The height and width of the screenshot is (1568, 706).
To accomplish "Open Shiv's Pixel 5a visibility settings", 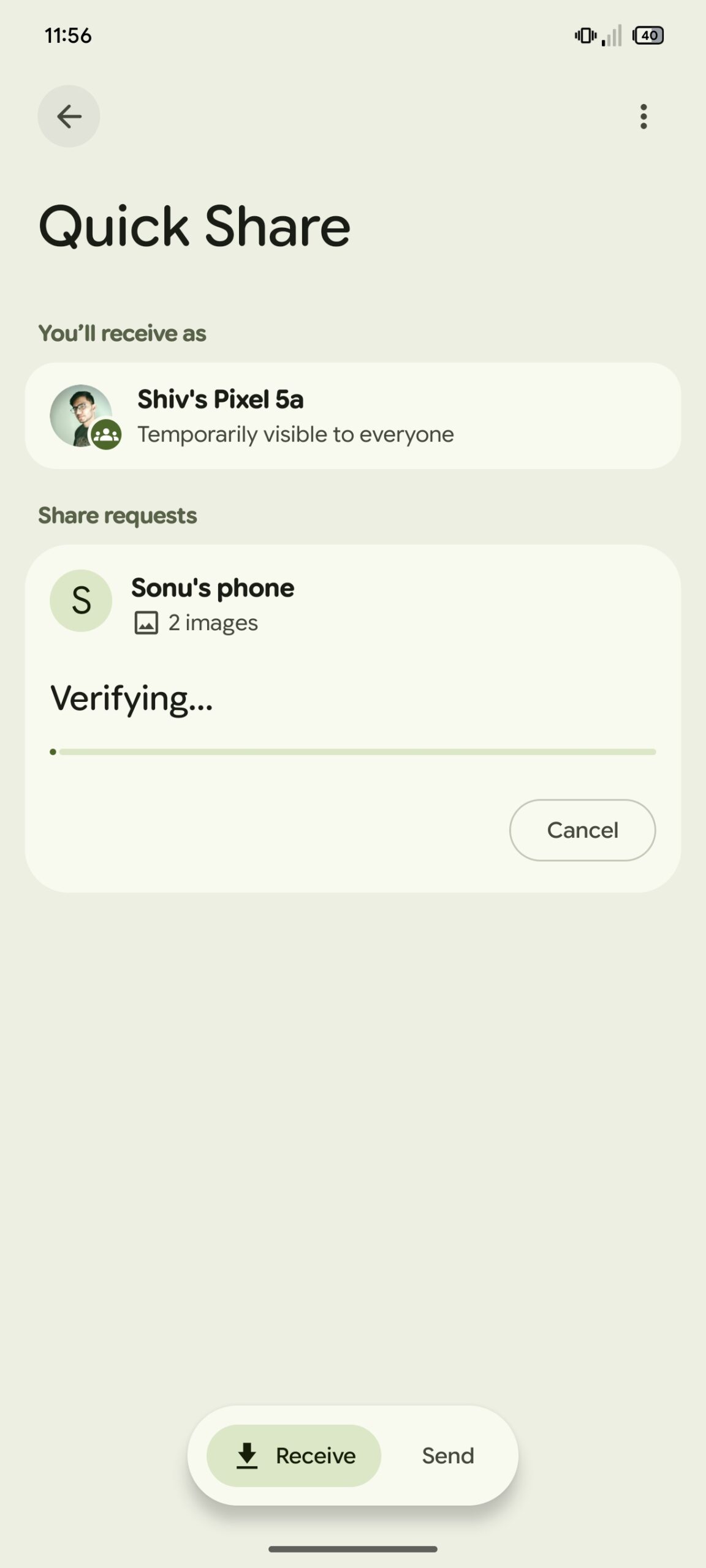I will [x=352, y=416].
